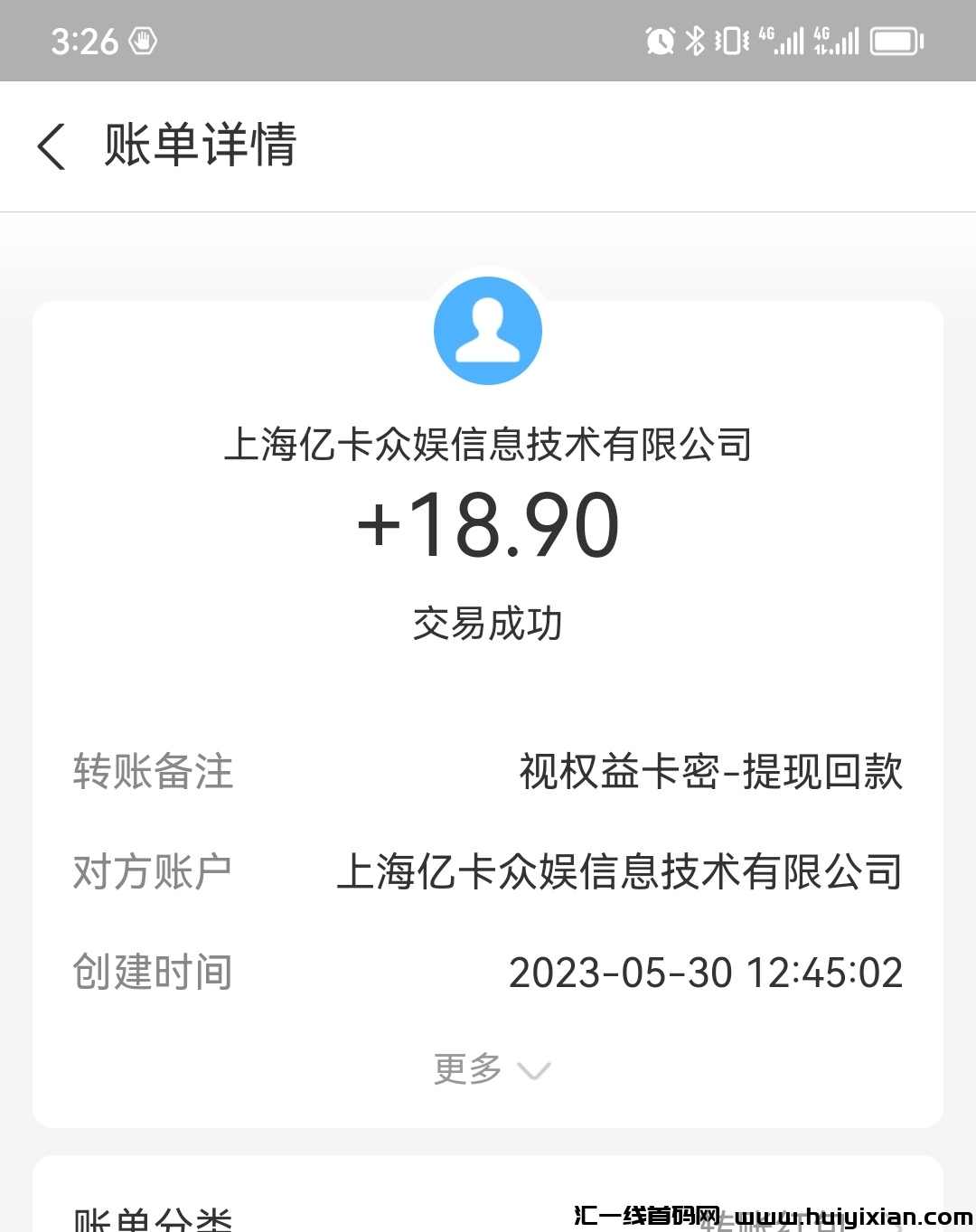Tap the 对方账户 account row
Viewport: 976px width, 1232px height.
[151, 872]
